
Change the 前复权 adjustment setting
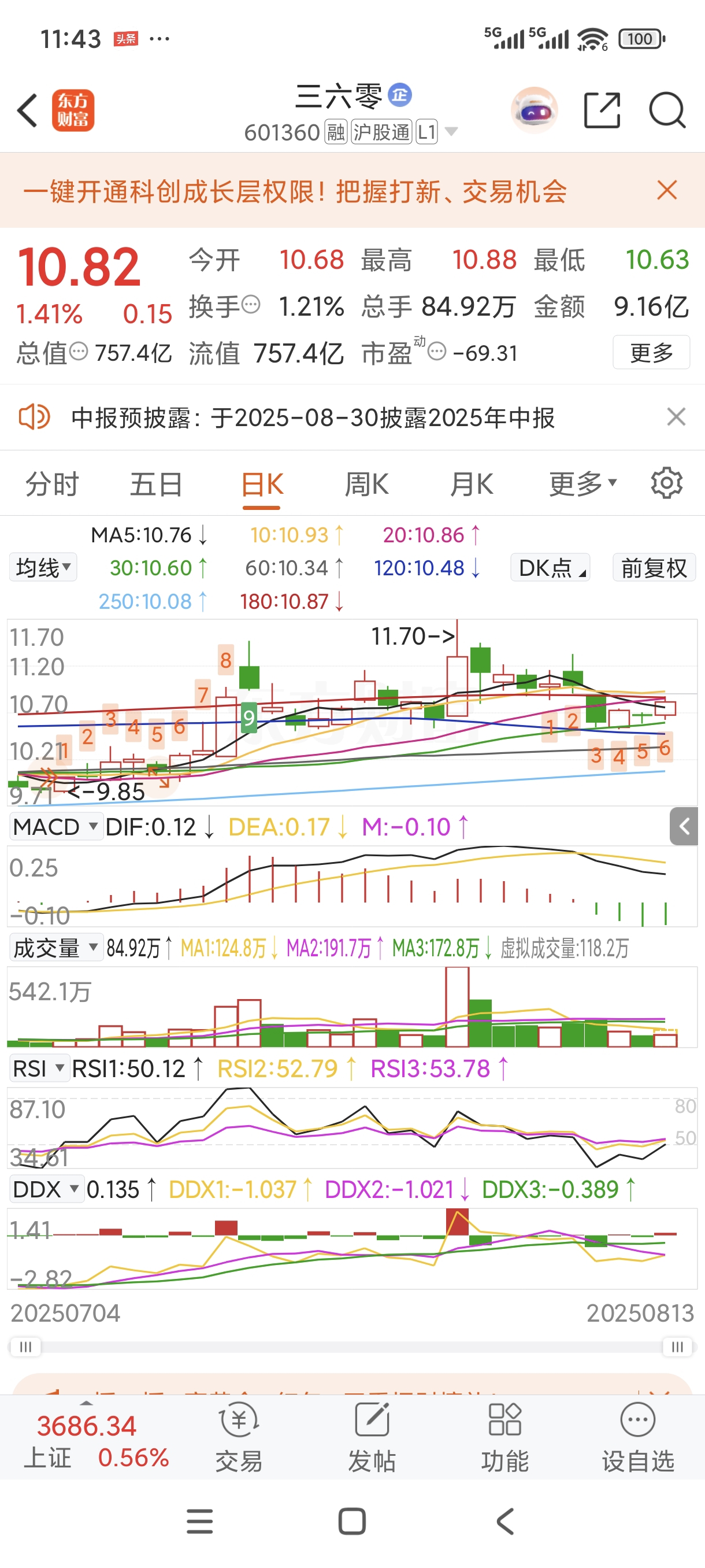tap(654, 567)
